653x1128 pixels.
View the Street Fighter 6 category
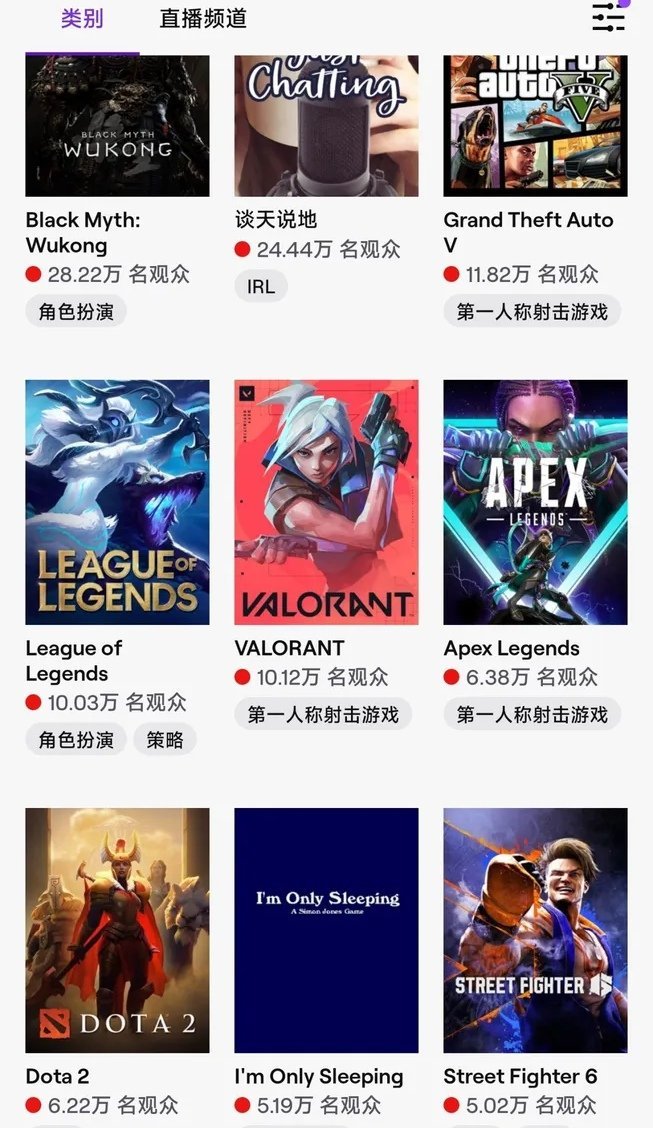tap(535, 930)
